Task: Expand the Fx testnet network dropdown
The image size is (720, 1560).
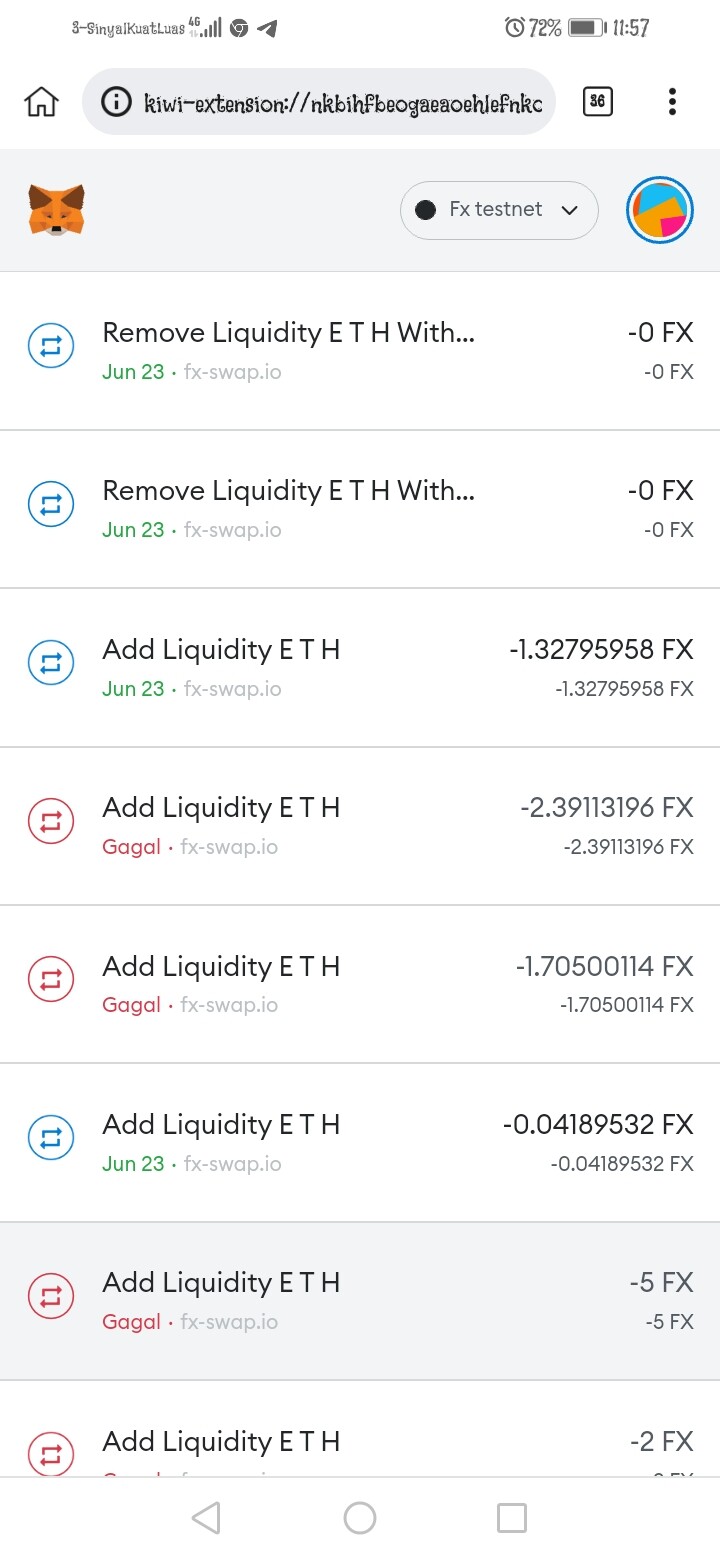Action: [x=499, y=210]
